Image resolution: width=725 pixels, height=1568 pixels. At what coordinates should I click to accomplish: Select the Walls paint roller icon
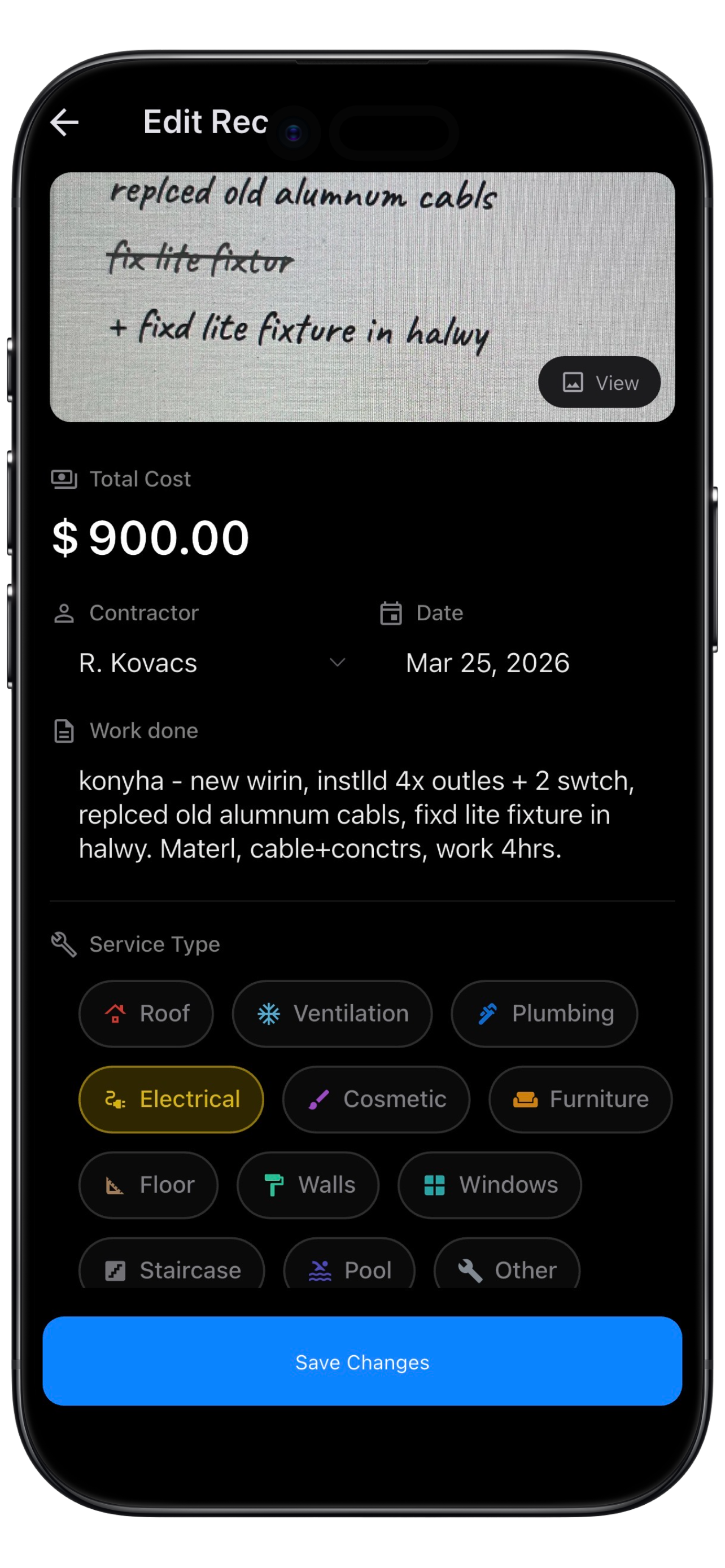pos(274,1185)
